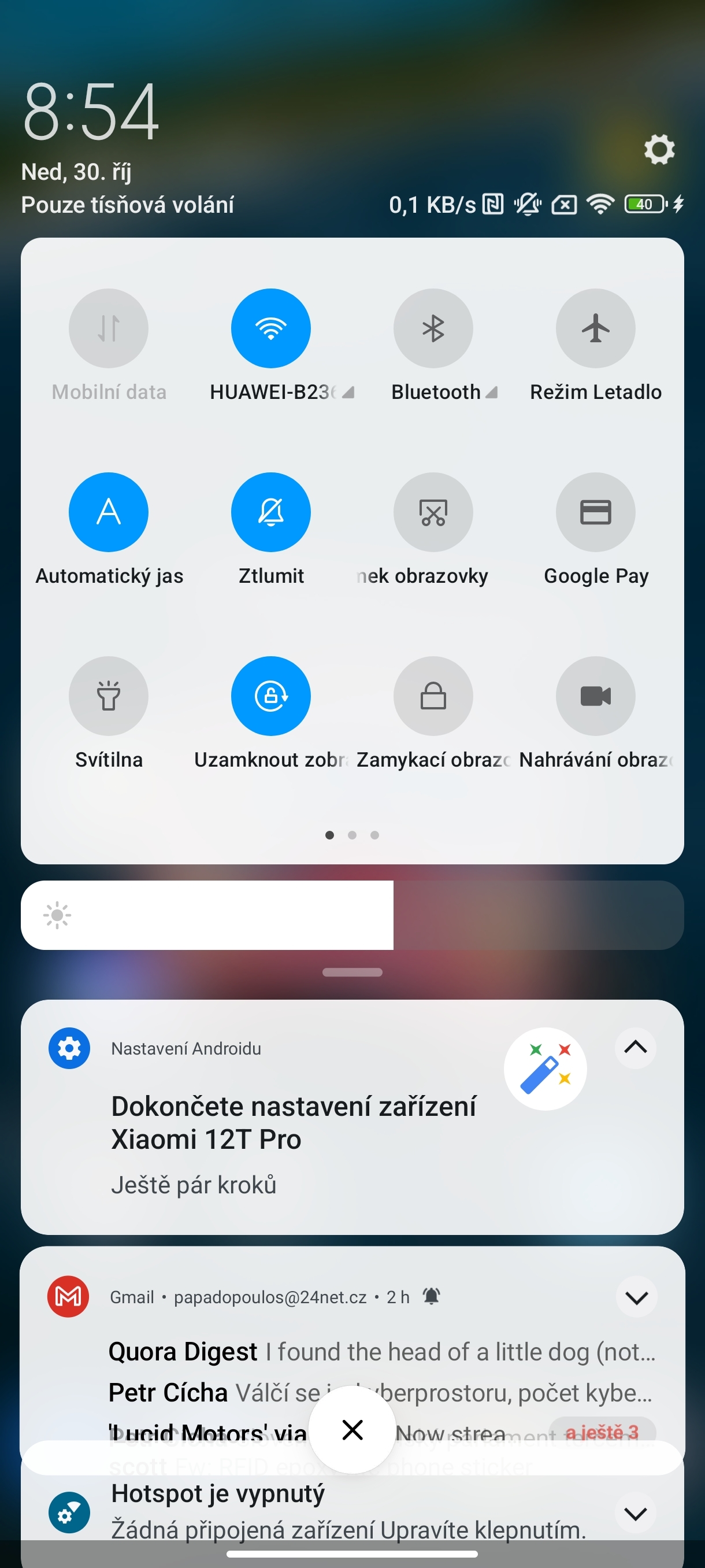Open system settings via gear icon
This screenshot has width=705, height=1568.
pyautogui.click(x=659, y=149)
